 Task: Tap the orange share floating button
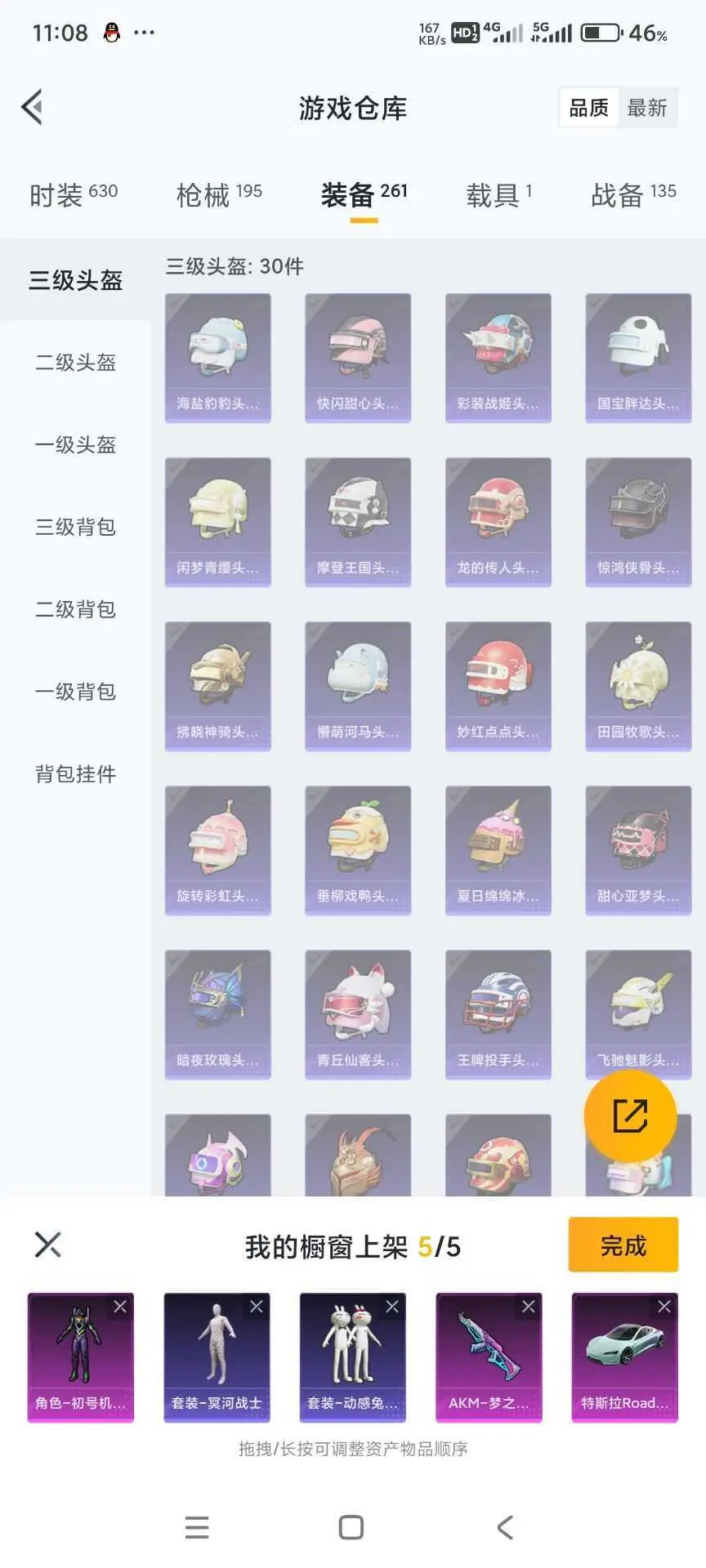(x=630, y=1116)
